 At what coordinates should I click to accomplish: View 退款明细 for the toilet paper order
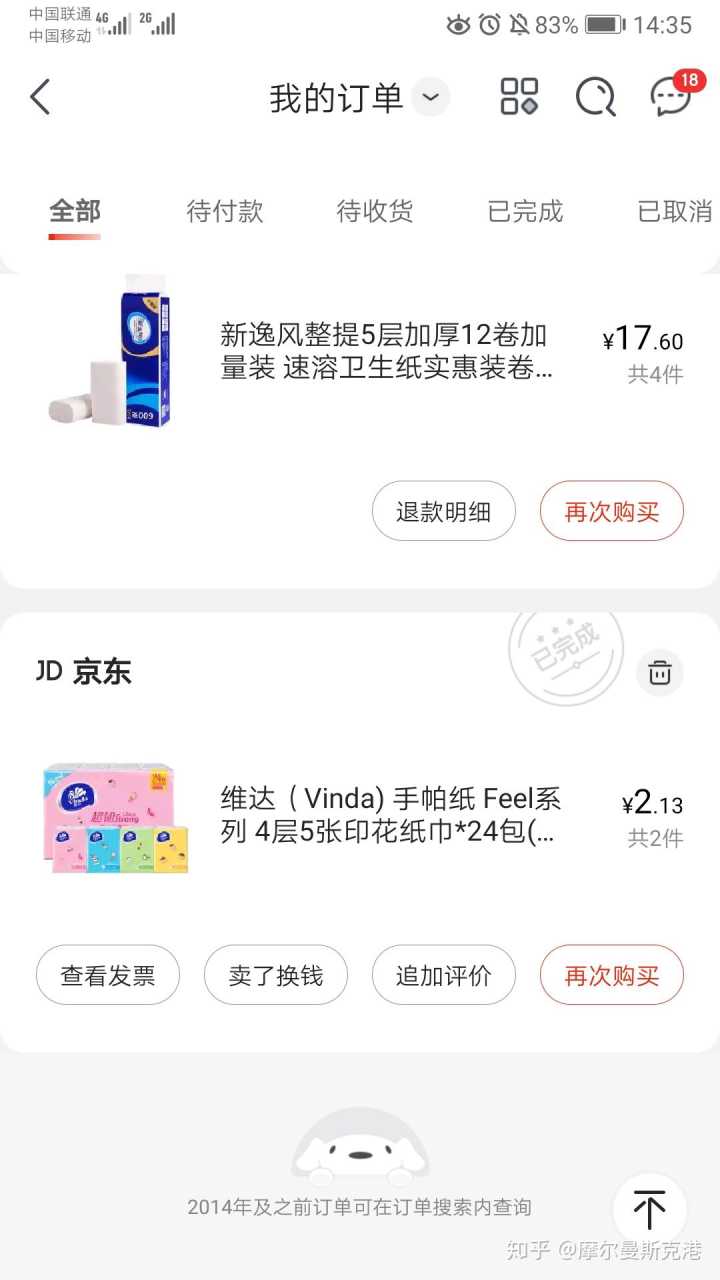tap(444, 512)
